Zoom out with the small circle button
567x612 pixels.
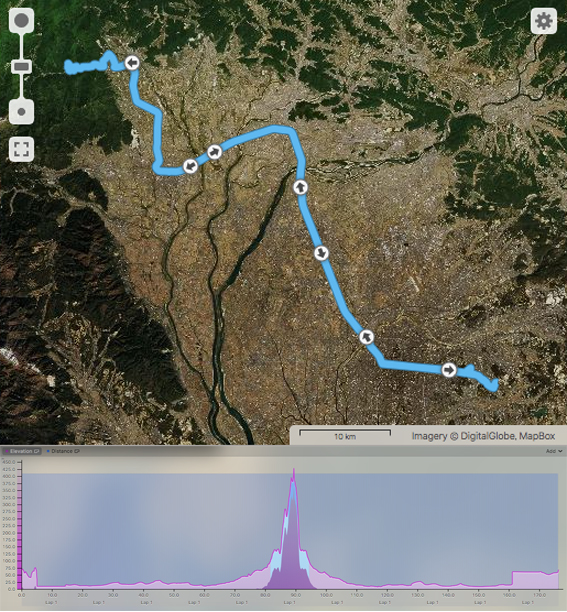point(21,112)
